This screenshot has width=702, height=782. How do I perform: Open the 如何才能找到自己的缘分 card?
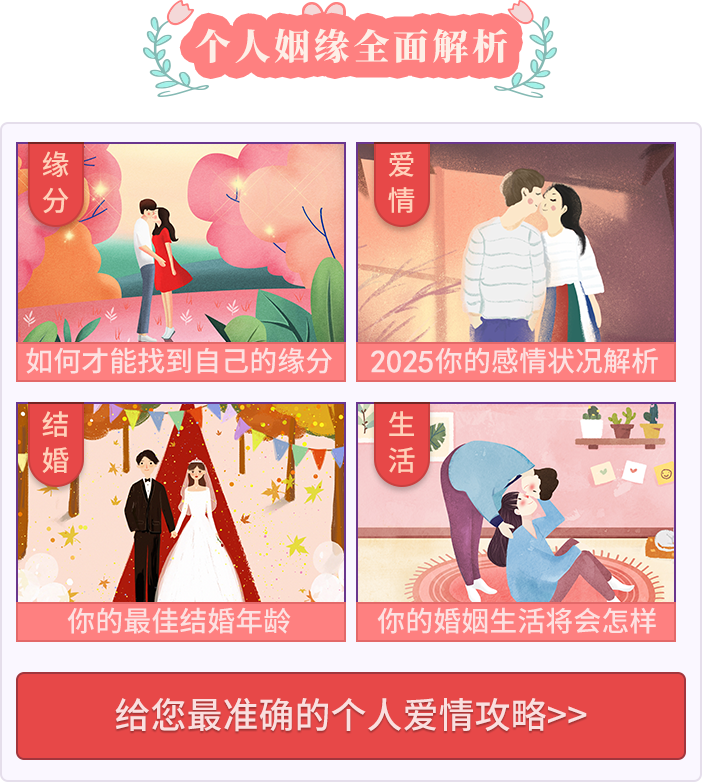click(x=180, y=262)
